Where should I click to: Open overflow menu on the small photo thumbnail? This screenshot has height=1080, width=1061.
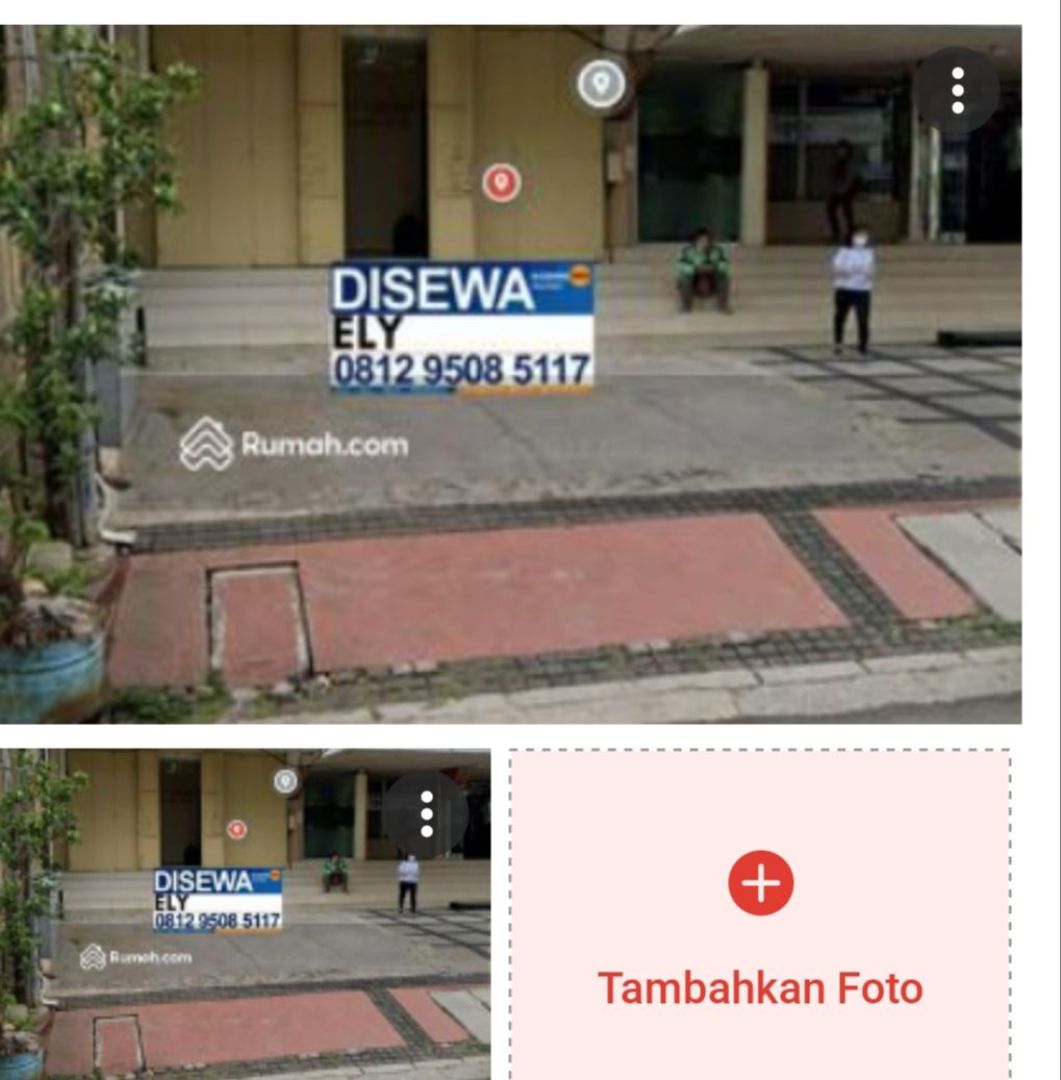[427, 814]
